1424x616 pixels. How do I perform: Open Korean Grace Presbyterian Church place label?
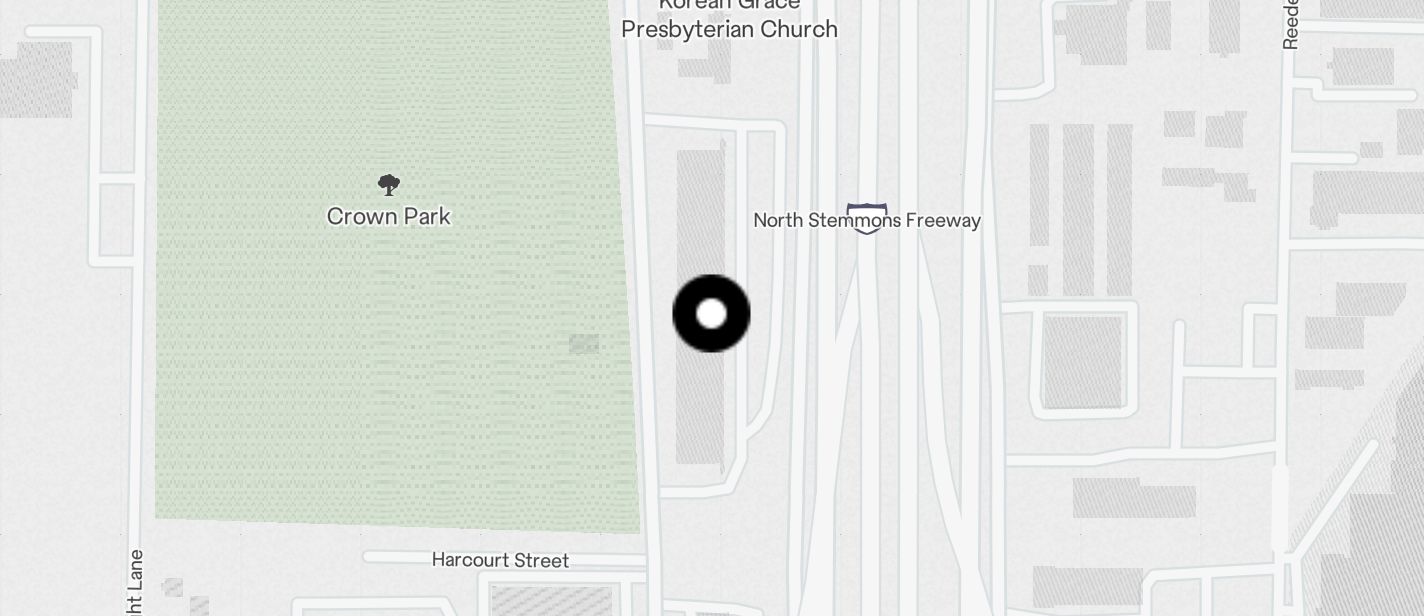729,19
